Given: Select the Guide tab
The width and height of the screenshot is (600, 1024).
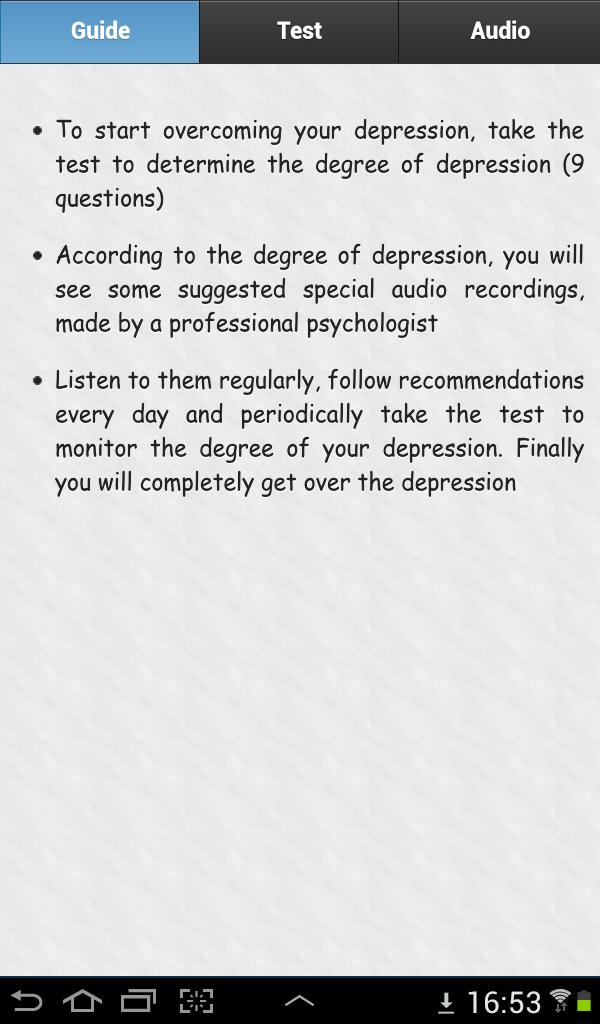Looking at the screenshot, I should click(x=100, y=31).
